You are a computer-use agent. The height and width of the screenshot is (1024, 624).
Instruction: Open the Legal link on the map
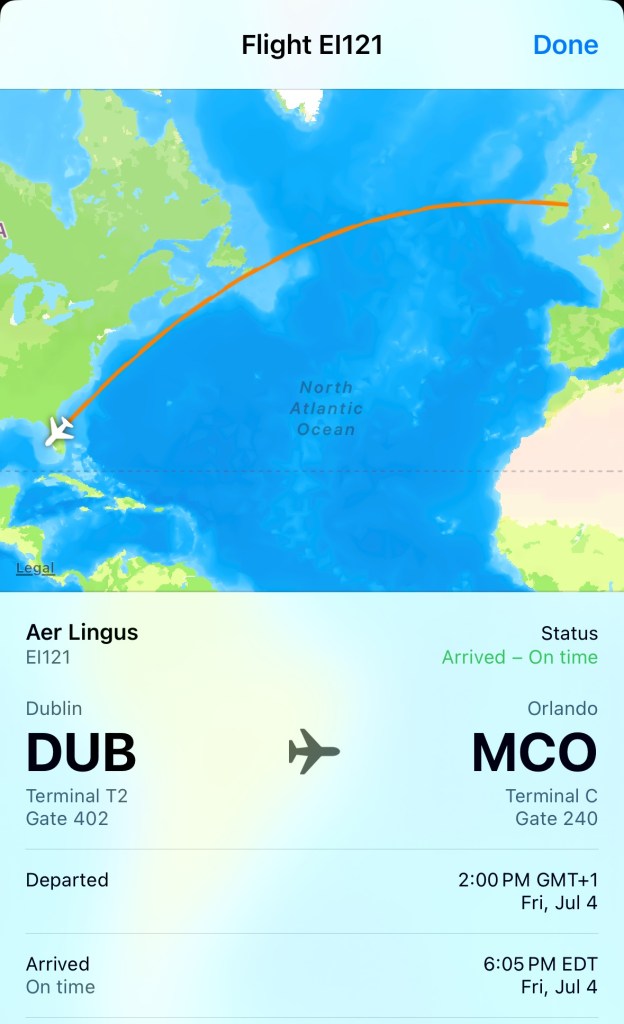(35, 568)
